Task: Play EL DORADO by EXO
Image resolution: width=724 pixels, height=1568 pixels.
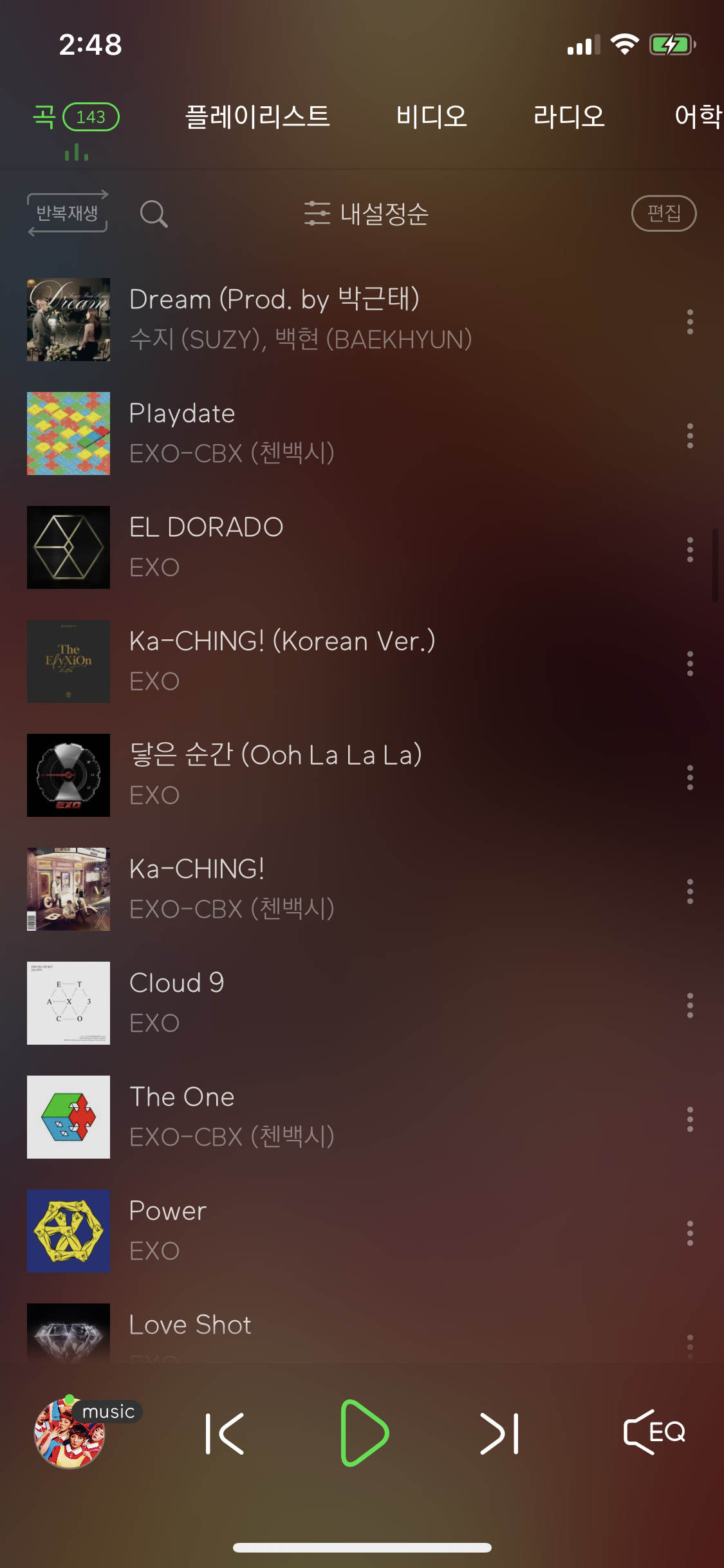Action: (x=206, y=547)
